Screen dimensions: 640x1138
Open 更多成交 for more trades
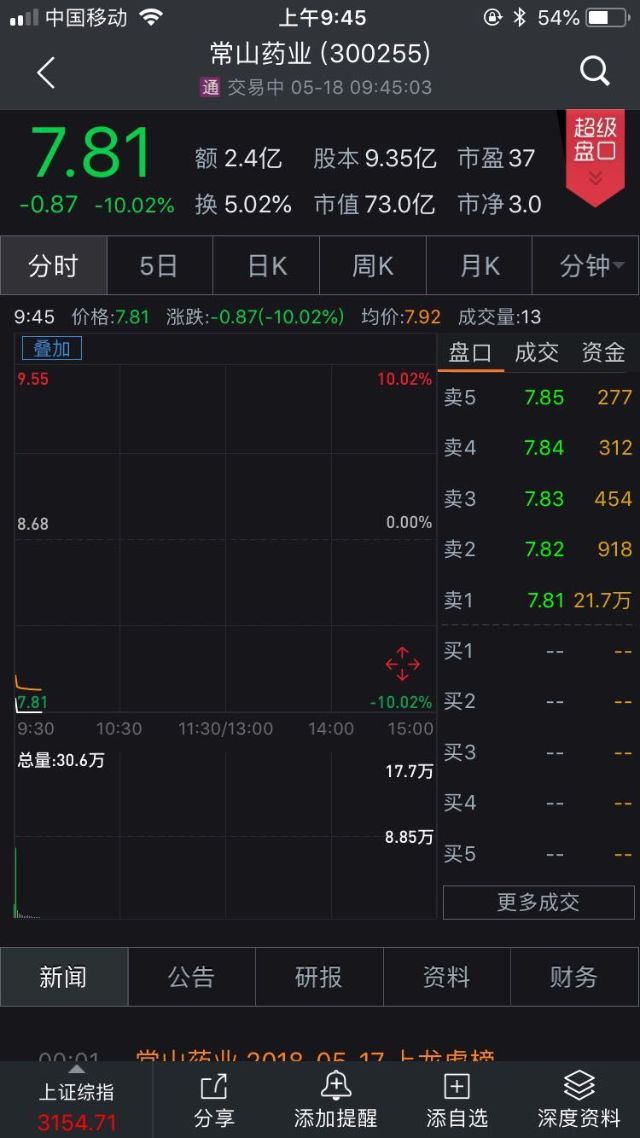(538, 902)
